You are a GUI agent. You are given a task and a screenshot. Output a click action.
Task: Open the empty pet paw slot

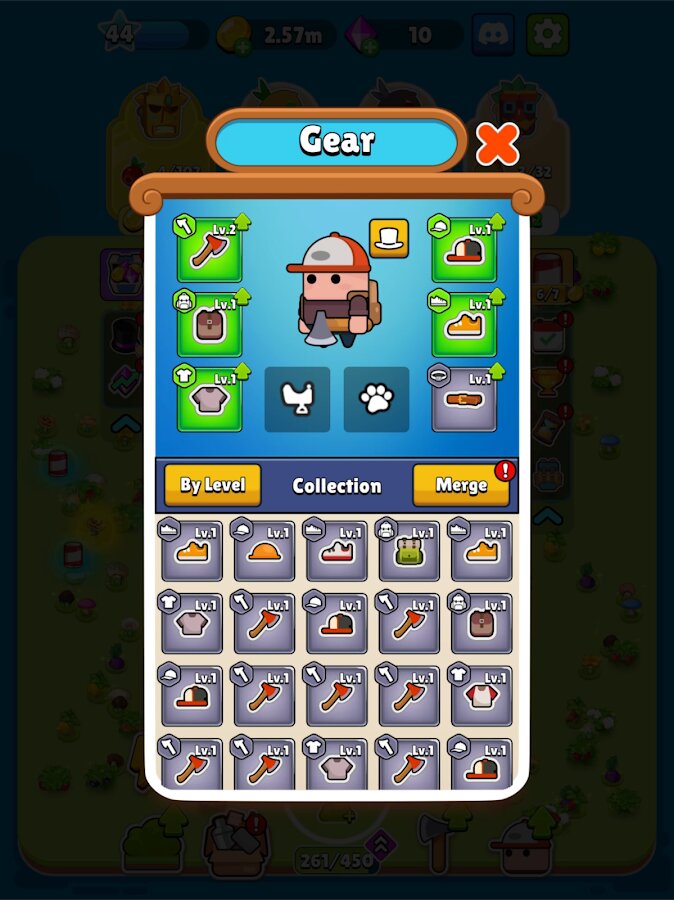tap(376, 399)
